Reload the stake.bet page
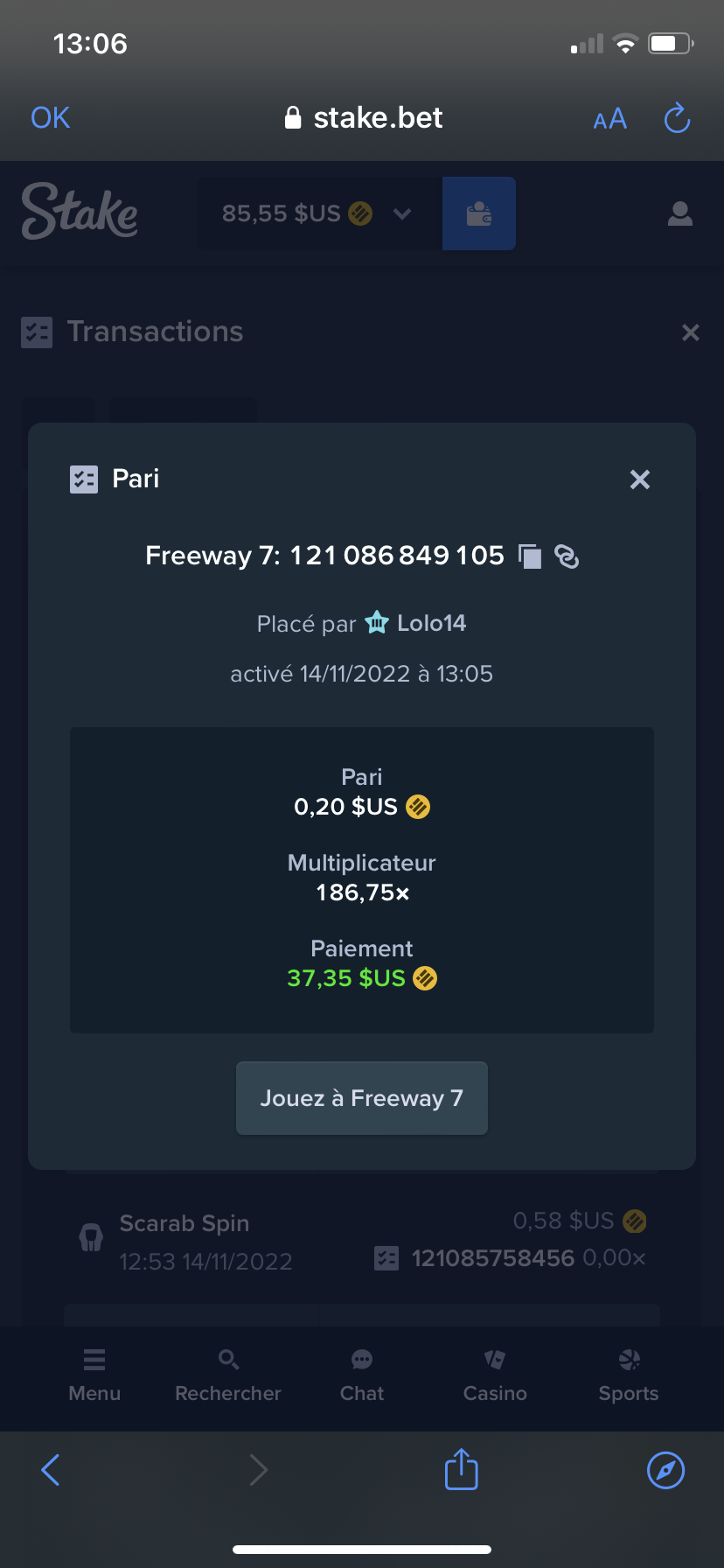 point(678,118)
